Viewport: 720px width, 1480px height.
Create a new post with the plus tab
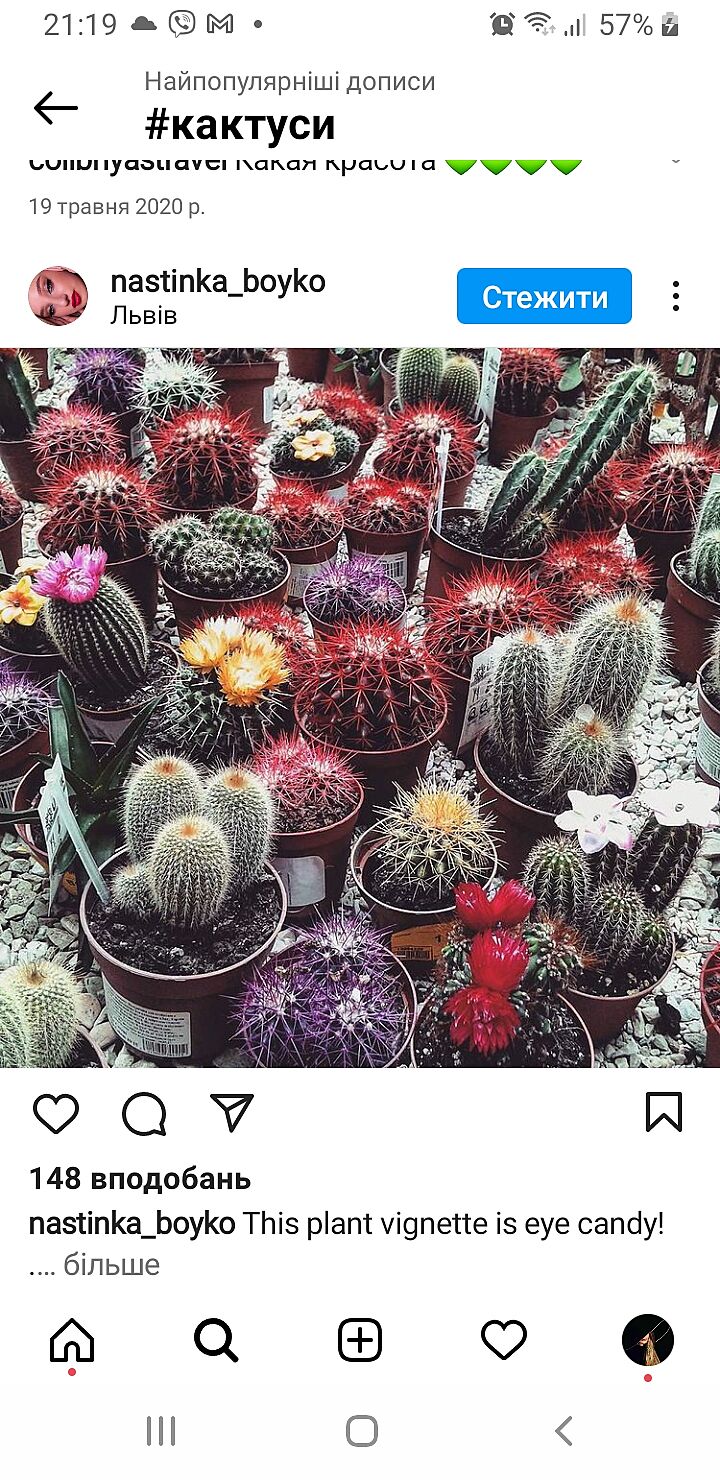360,1340
